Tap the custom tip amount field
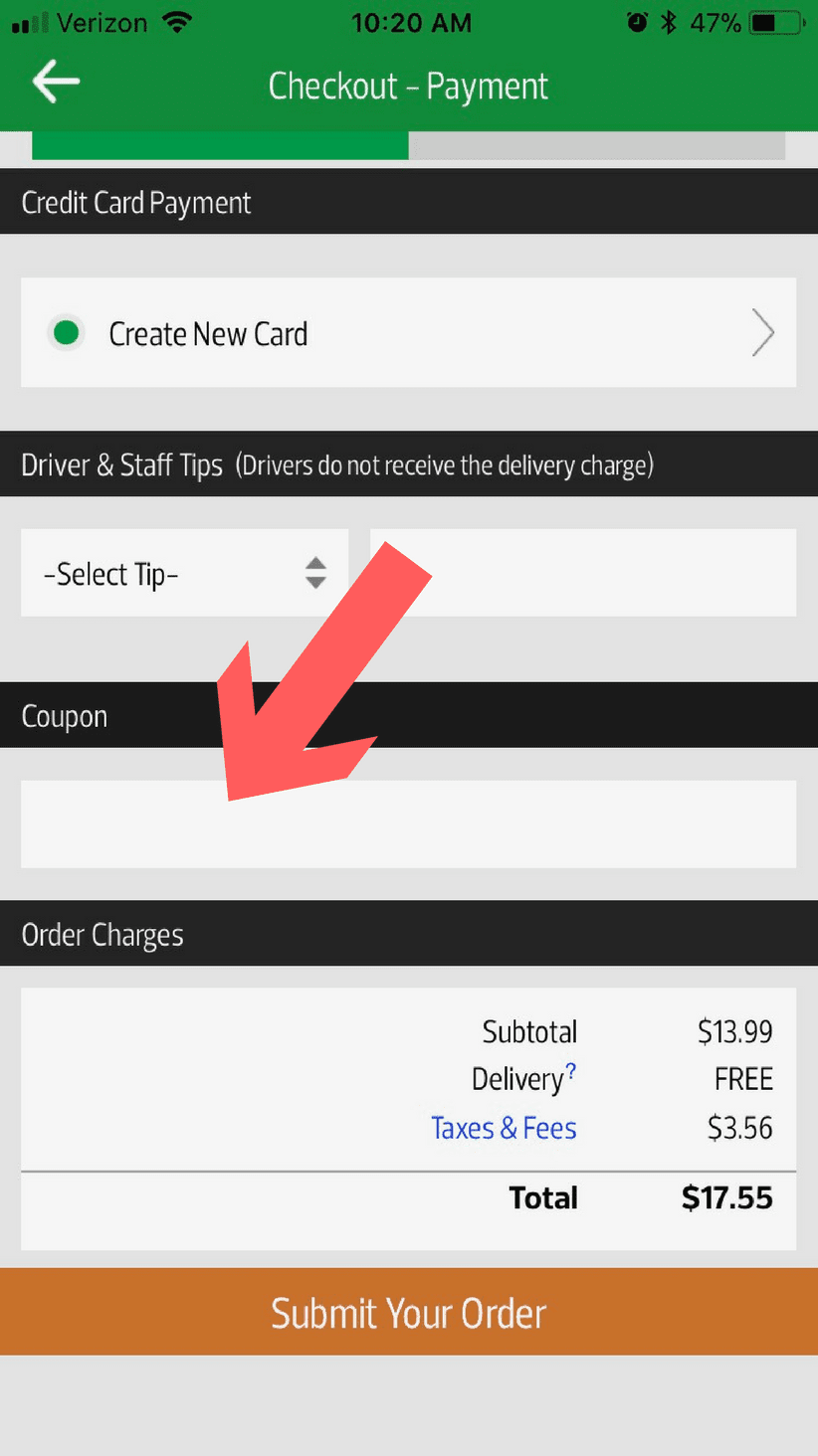Image resolution: width=818 pixels, height=1456 pixels. [x=583, y=573]
